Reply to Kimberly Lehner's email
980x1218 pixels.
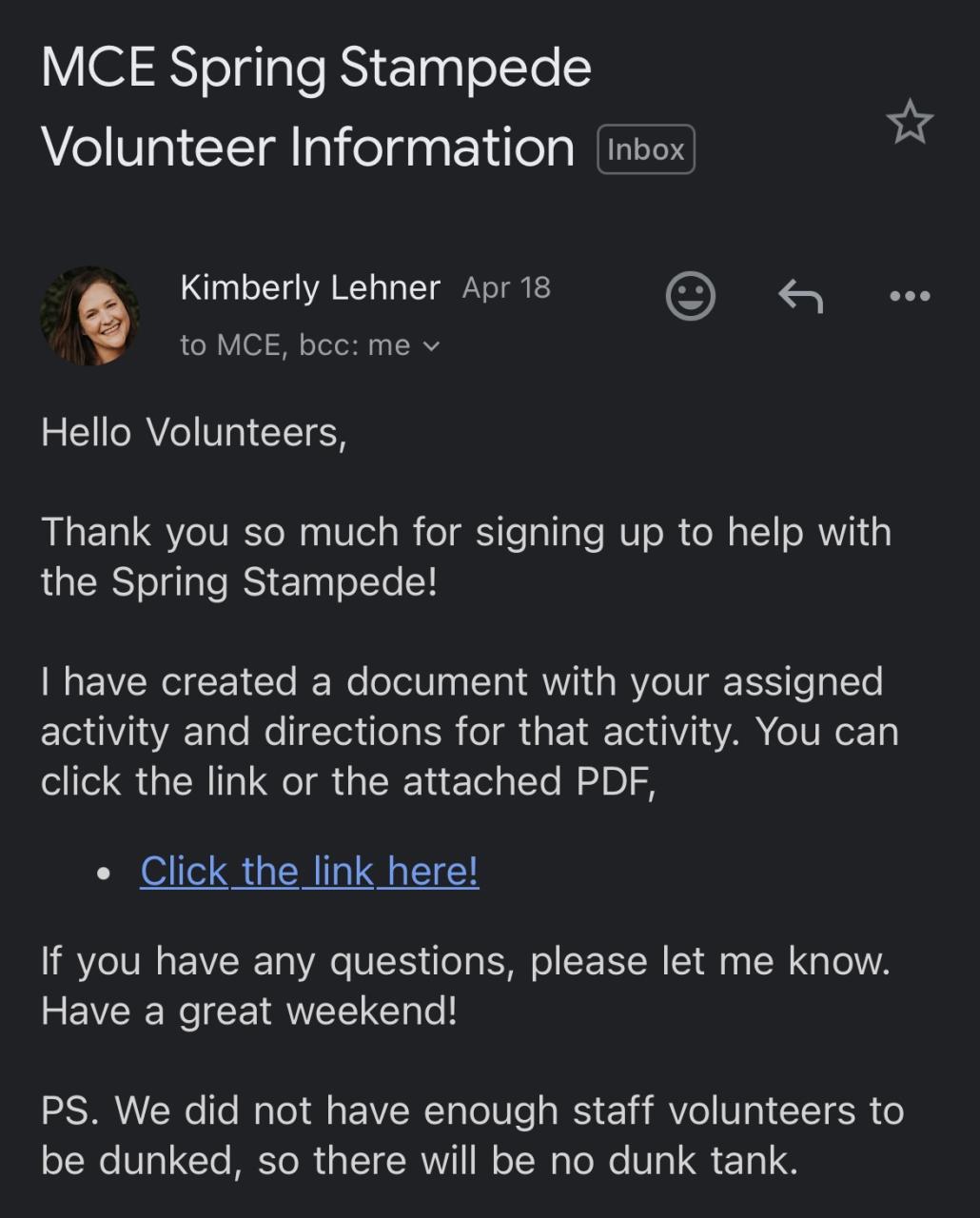800,297
